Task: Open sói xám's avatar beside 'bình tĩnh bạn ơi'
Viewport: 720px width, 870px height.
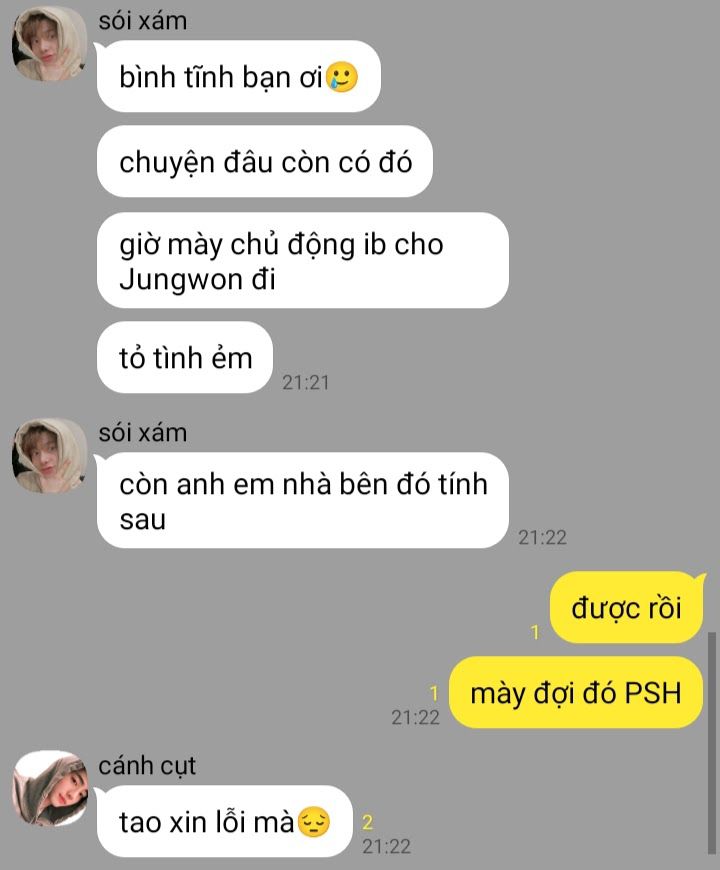Action: (50, 44)
